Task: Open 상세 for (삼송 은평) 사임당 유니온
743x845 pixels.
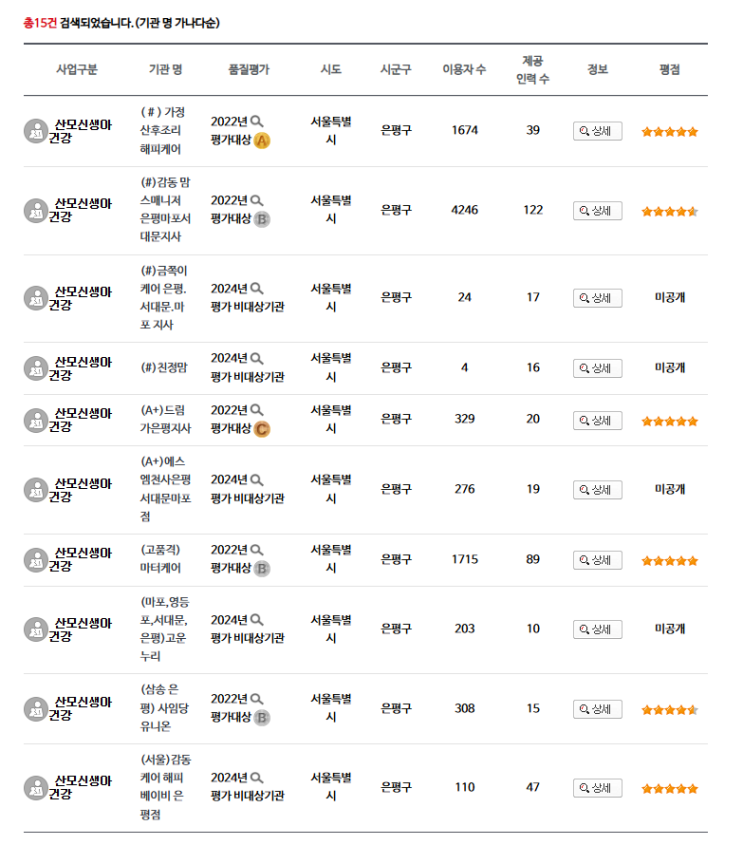Action: click(597, 709)
